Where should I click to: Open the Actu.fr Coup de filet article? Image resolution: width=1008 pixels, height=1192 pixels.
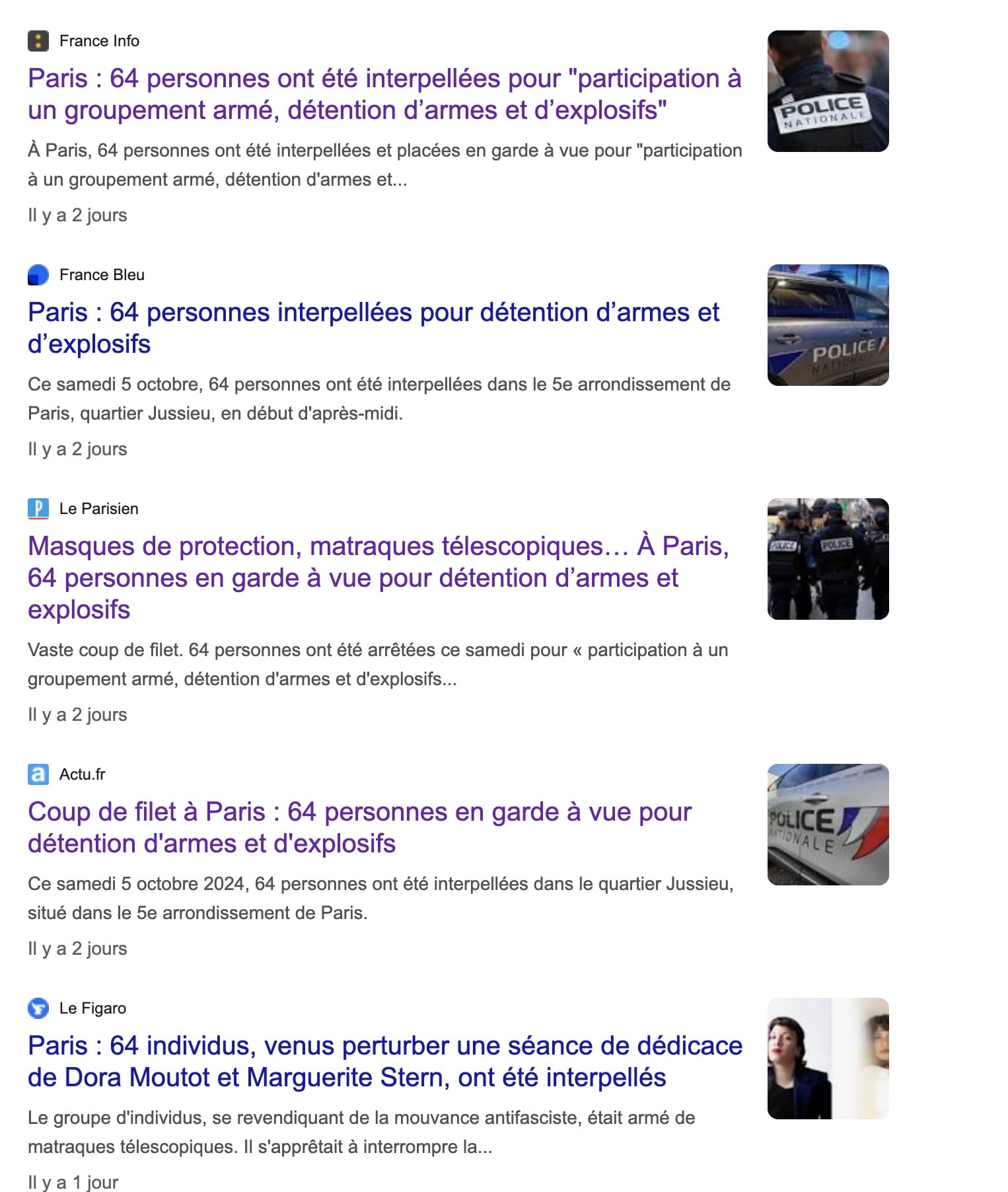point(359,827)
